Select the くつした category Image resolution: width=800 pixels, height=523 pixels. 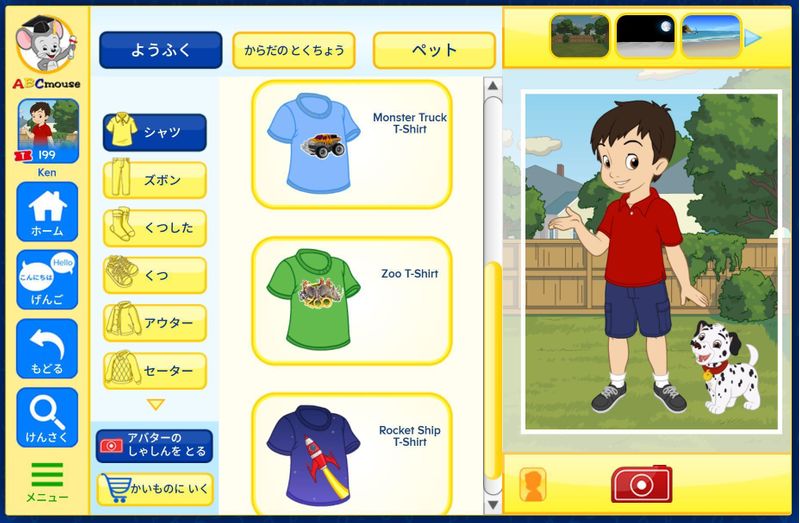tap(155, 228)
